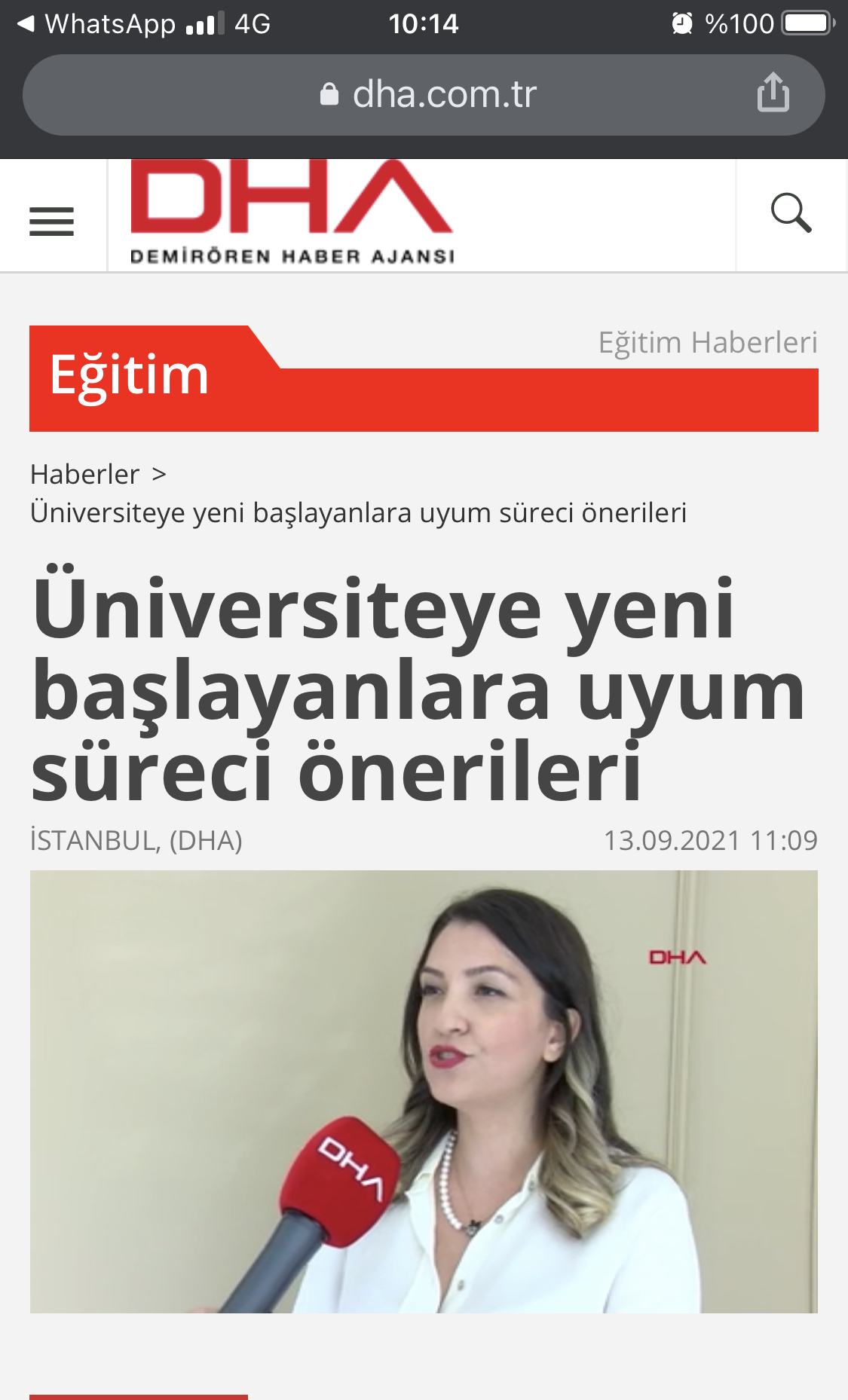Open the article's interview photo
The width and height of the screenshot is (848, 1400).
[x=424, y=1092]
